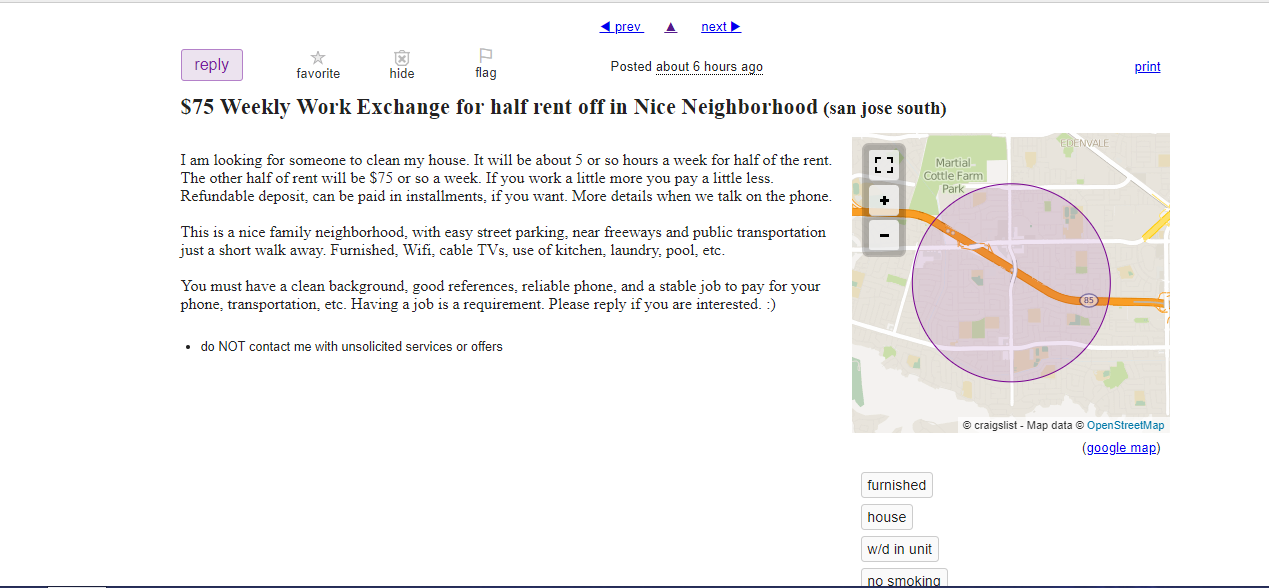The width and height of the screenshot is (1269, 588).
Task: Return to listings via the up arrow
Action: (x=671, y=27)
